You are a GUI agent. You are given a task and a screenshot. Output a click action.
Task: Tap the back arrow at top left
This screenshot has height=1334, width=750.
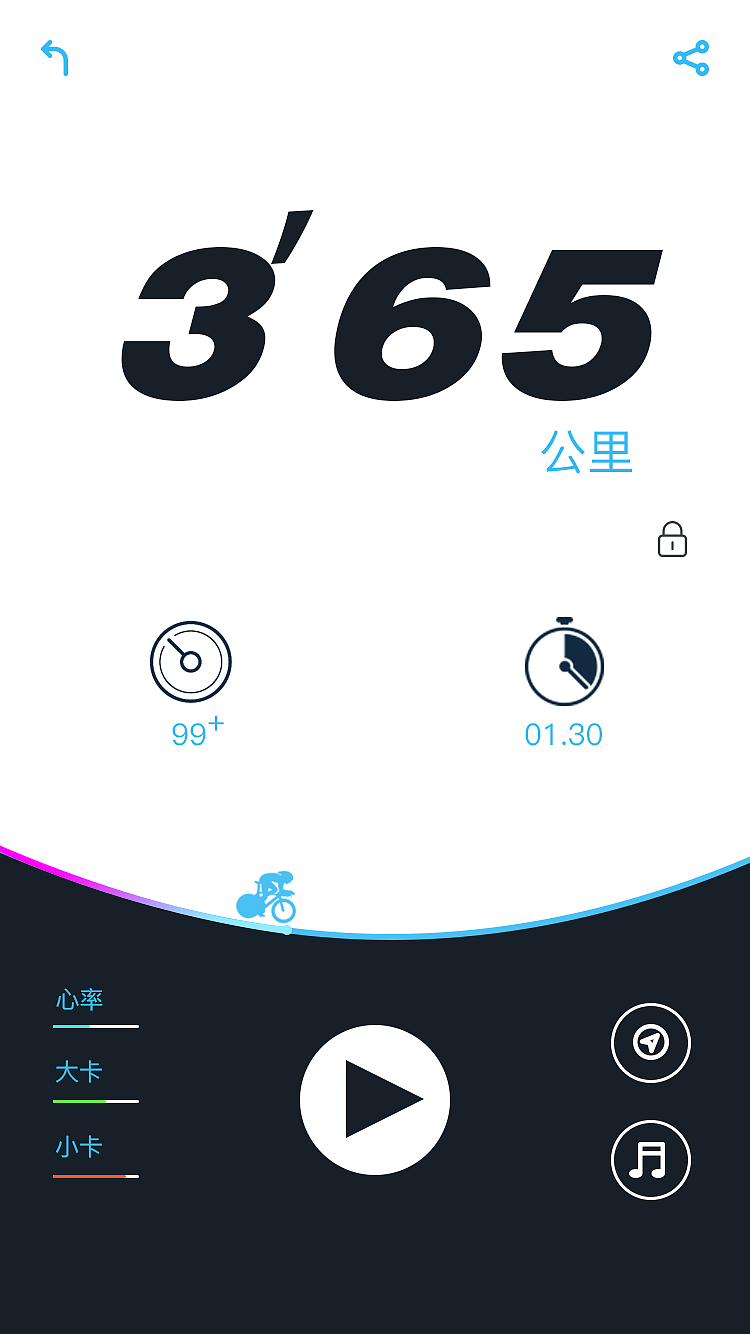(x=55, y=59)
